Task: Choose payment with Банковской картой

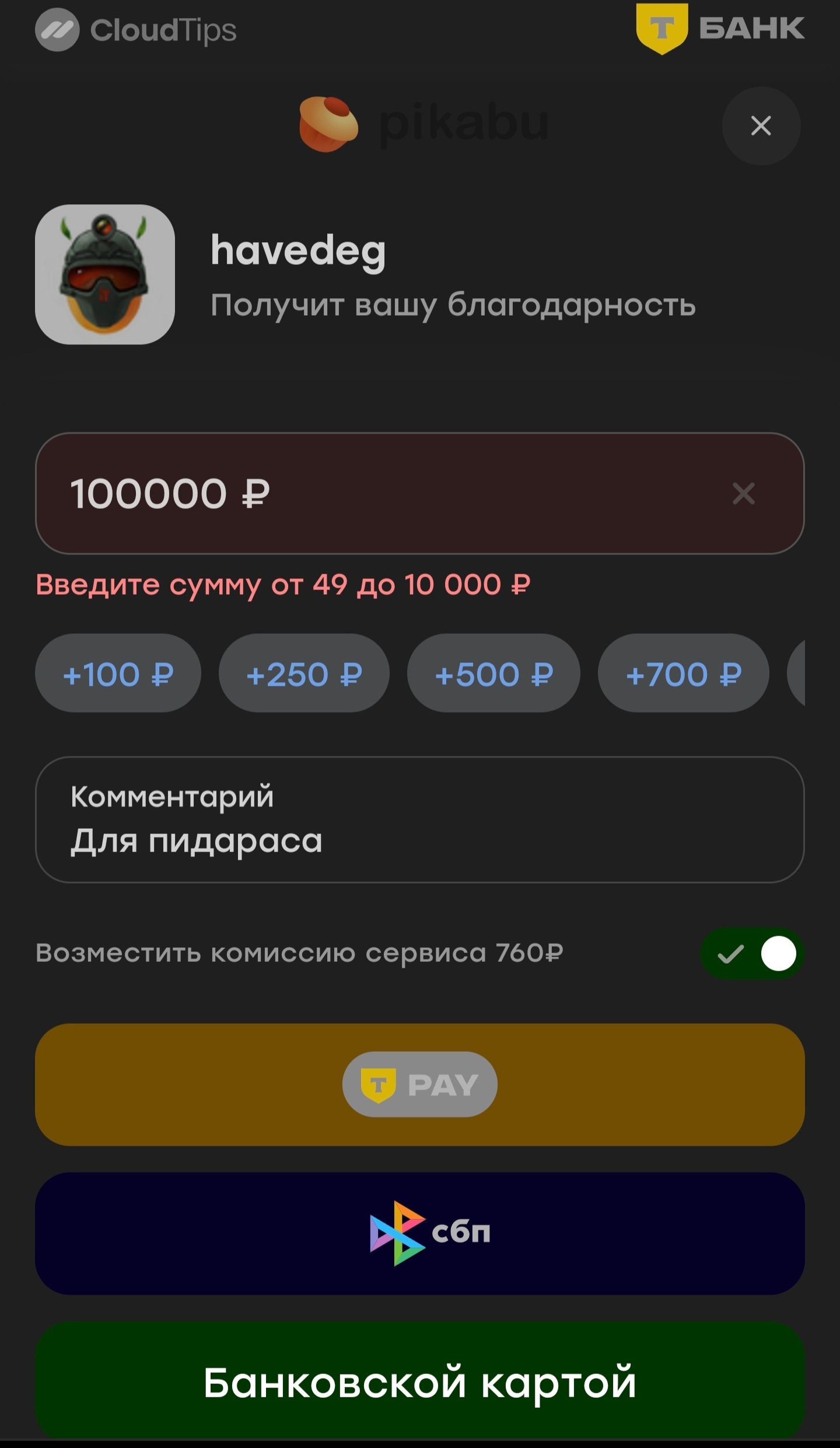Action: click(x=420, y=1382)
